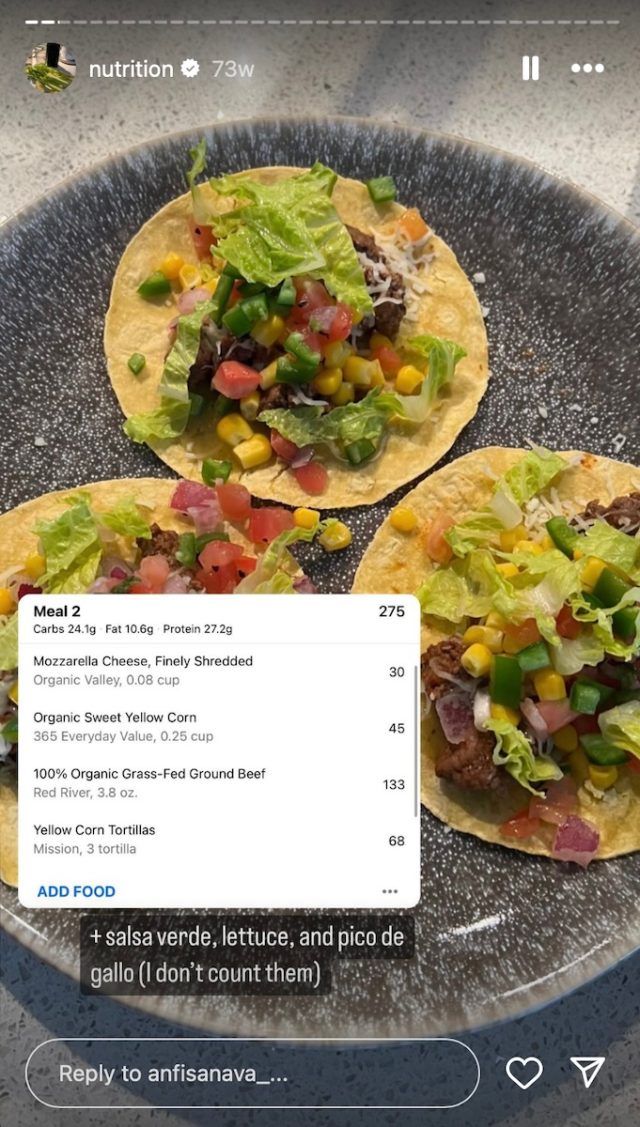
Task: Open the nutrition account name
Action: [131, 69]
